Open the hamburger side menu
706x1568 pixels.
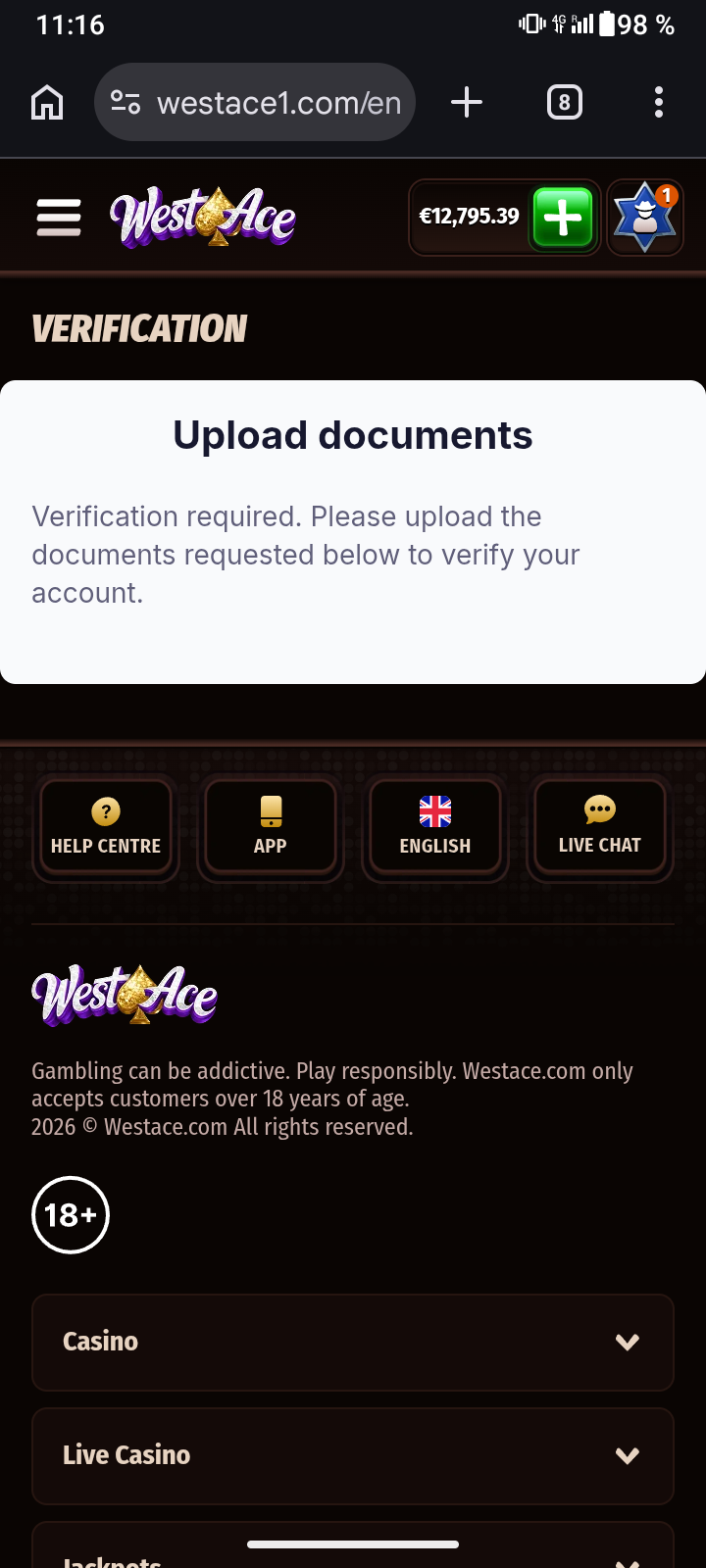tap(59, 217)
